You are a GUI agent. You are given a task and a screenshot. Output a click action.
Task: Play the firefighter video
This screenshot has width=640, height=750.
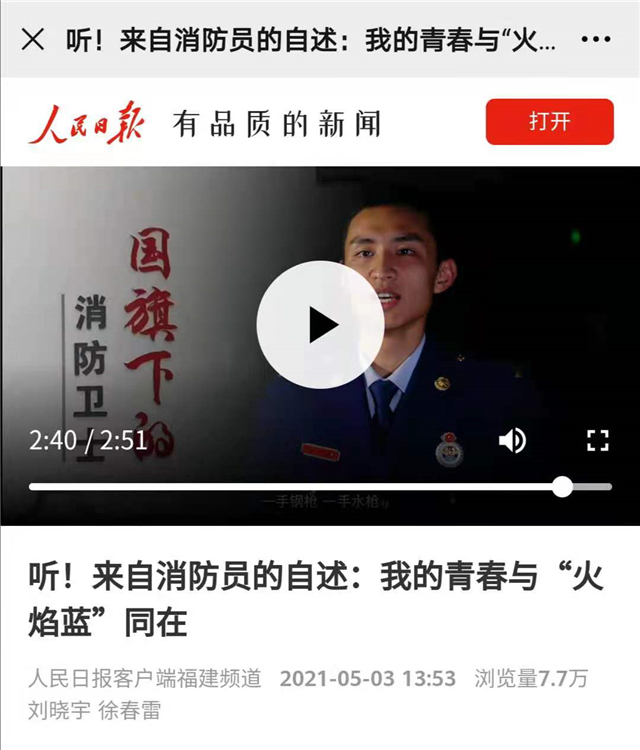click(x=320, y=325)
